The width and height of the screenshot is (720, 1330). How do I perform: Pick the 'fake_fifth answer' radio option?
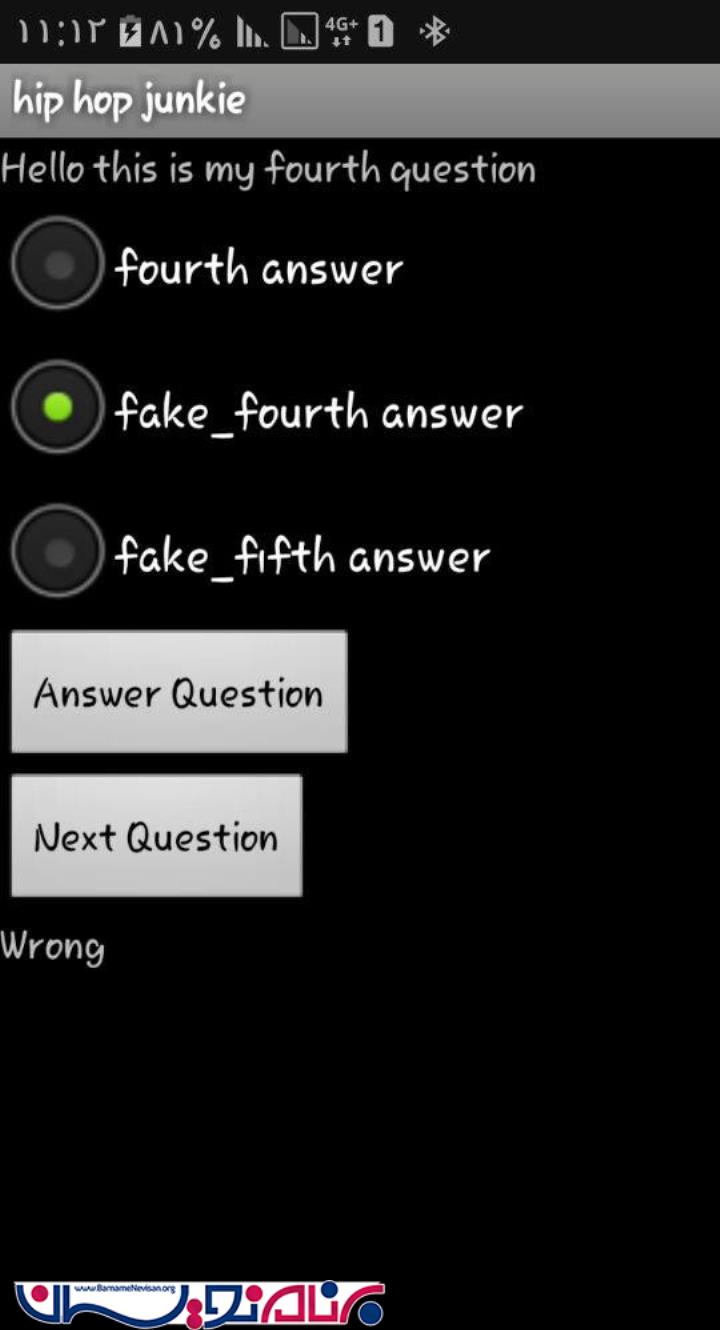click(58, 552)
